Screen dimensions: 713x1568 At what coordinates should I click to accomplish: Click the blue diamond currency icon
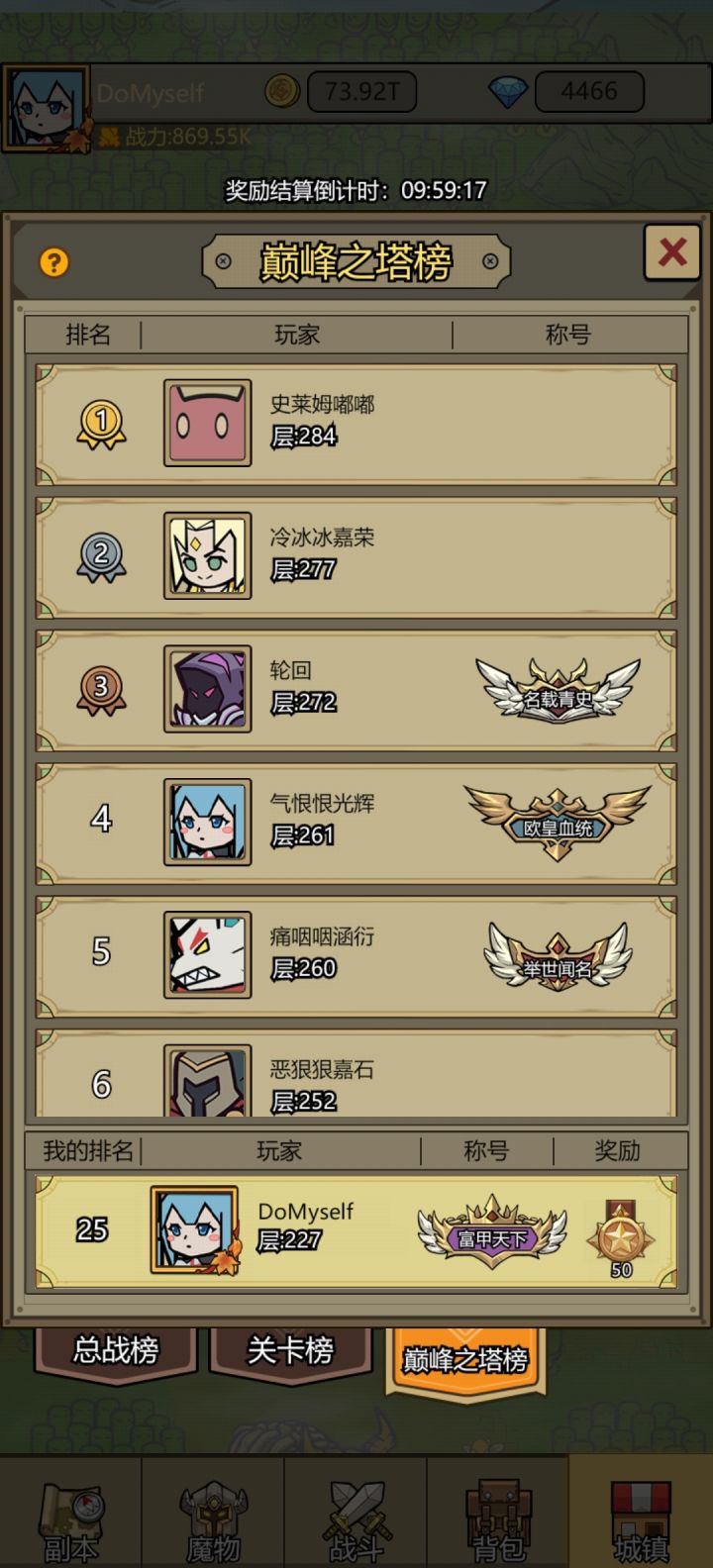point(508,90)
